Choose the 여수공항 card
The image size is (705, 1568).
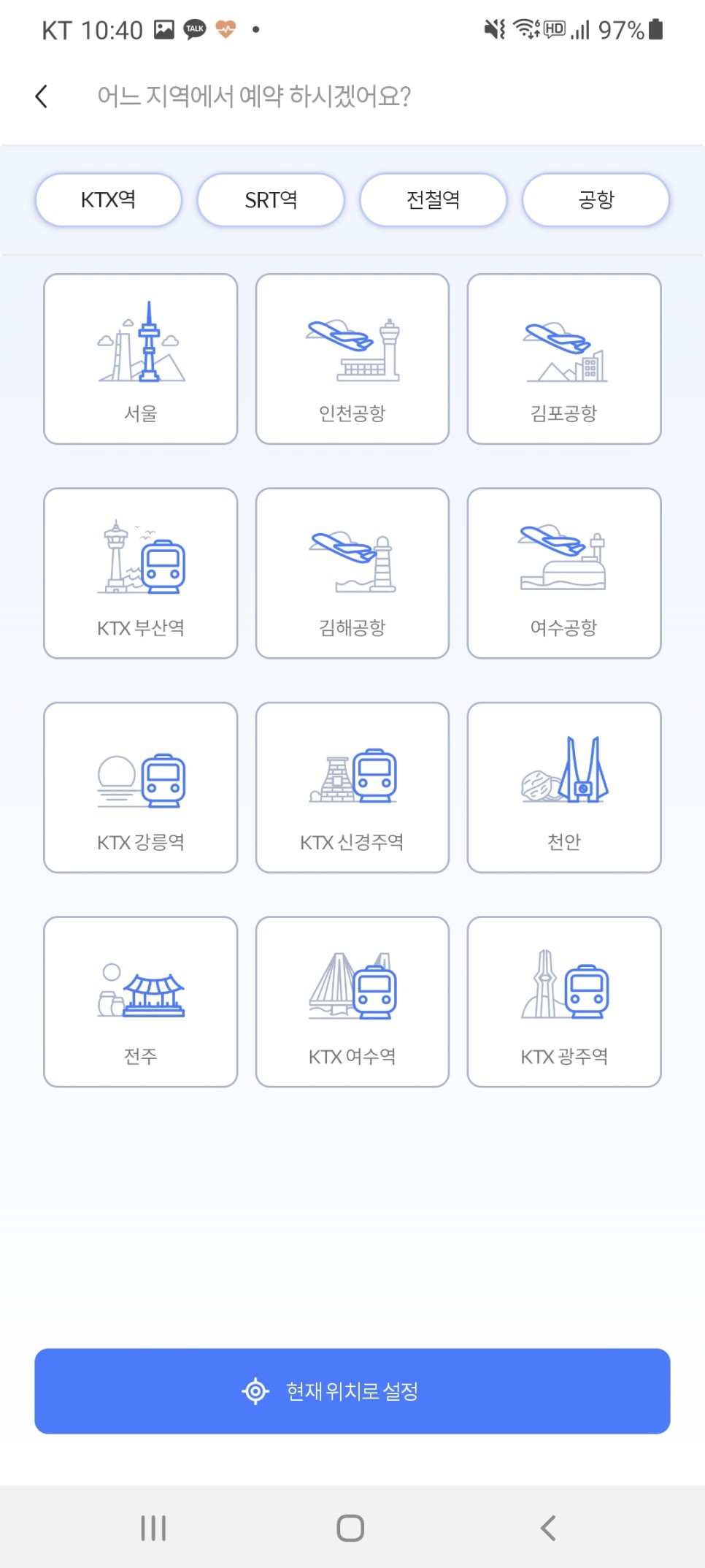(x=564, y=573)
